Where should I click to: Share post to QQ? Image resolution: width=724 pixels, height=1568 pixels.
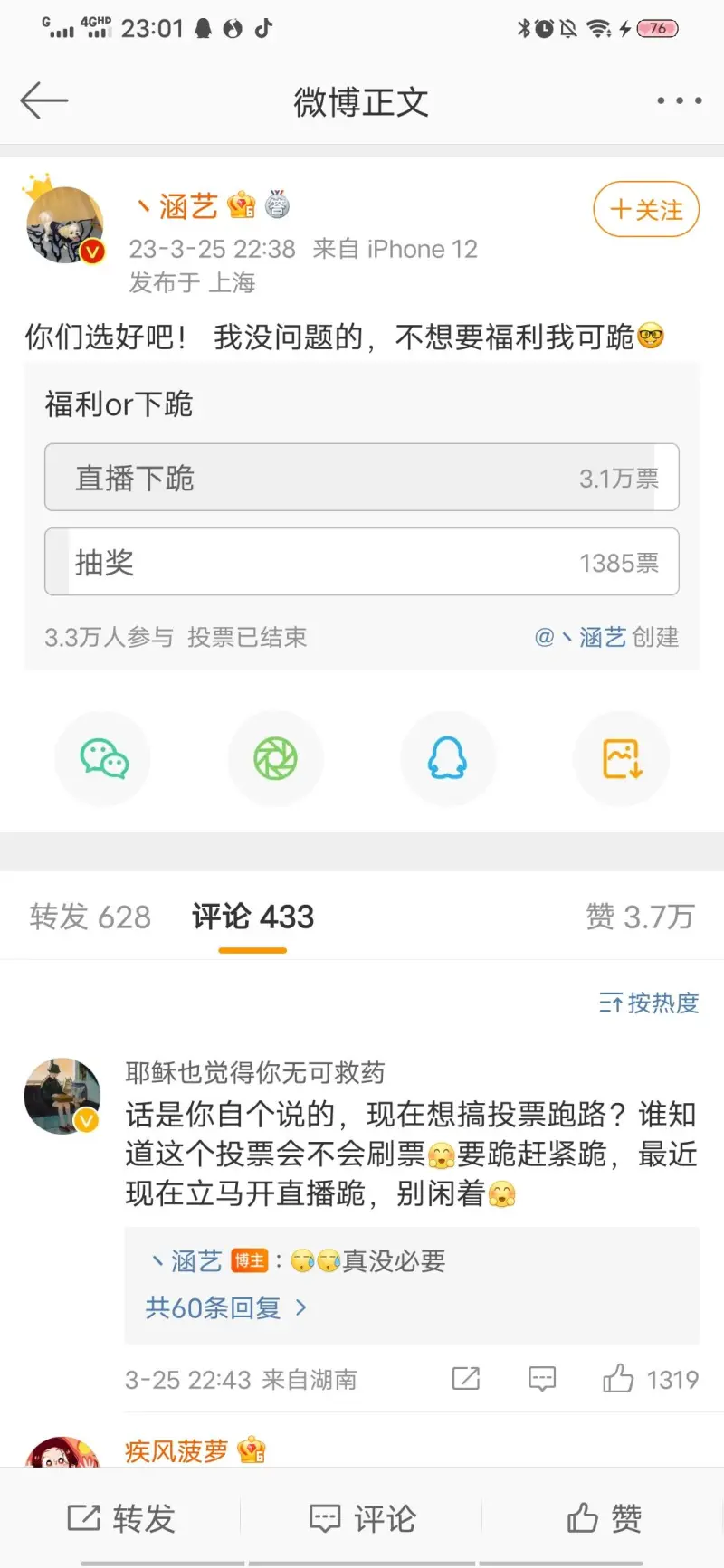pos(447,758)
